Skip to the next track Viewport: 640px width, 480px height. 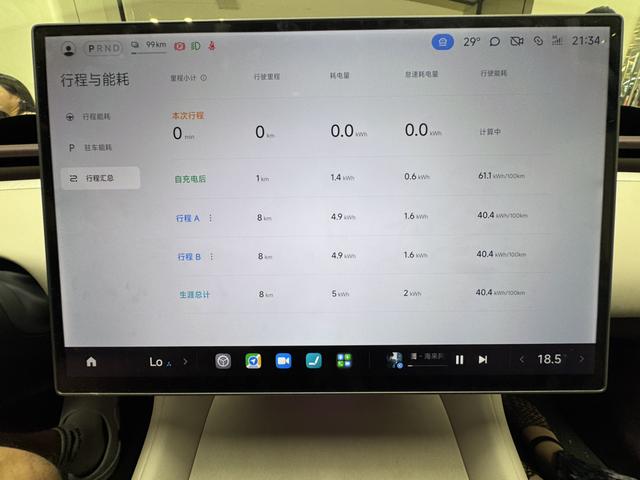tap(483, 360)
